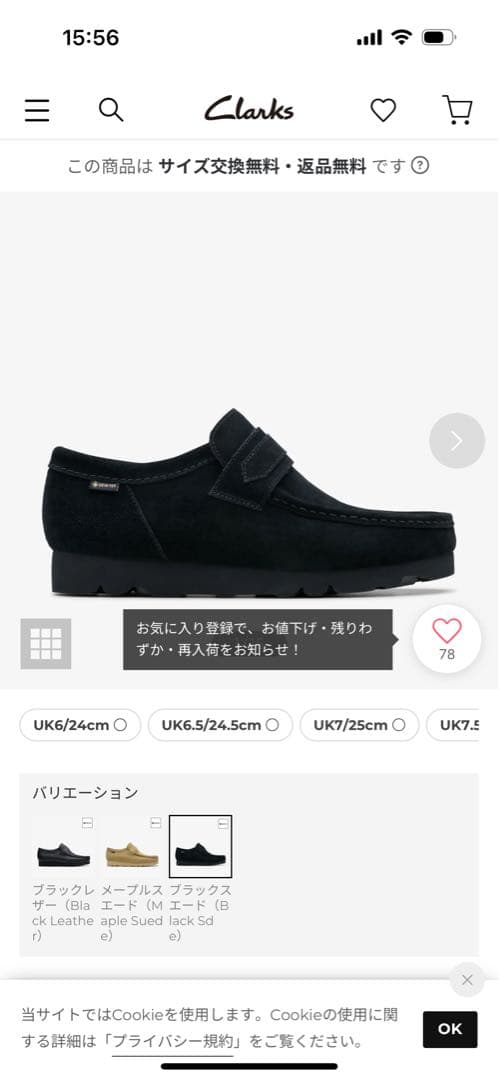This screenshot has height=1080, width=499.
Task: Open the search magnifier
Action: tap(111, 110)
